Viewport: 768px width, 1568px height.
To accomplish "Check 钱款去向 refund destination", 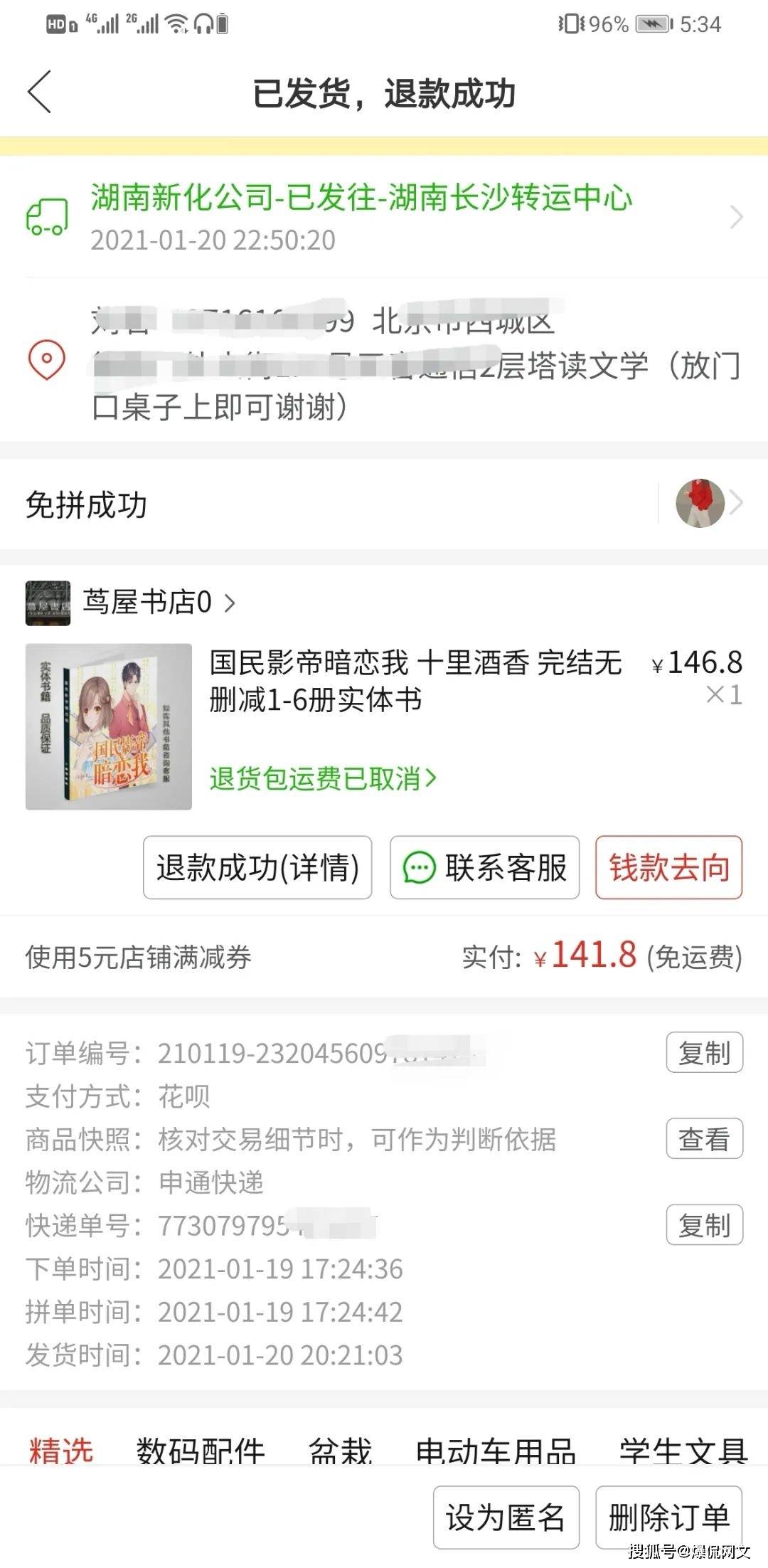I will (x=668, y=868).
